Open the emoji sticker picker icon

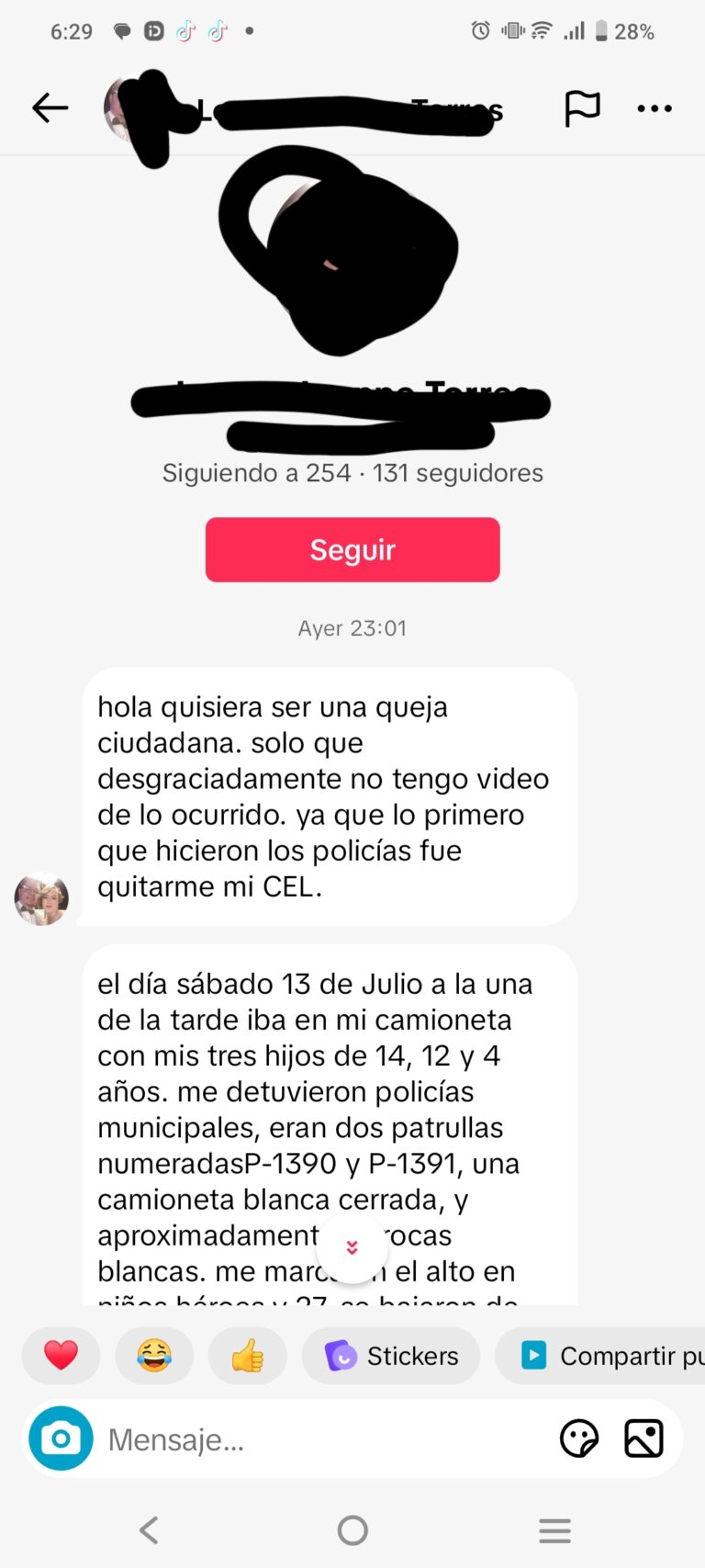(x=579, y=1438)
